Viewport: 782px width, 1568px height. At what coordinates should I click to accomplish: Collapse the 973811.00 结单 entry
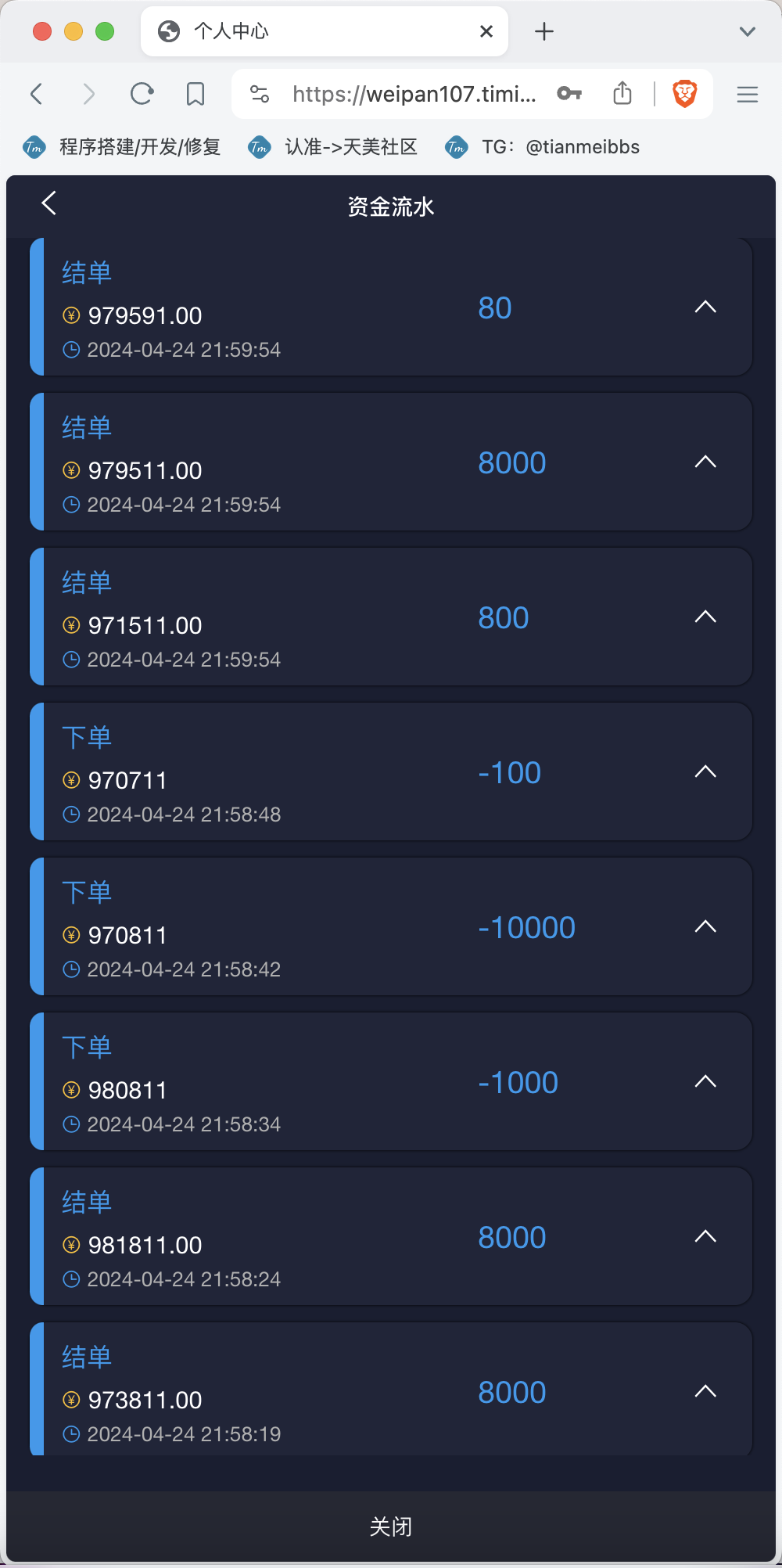tap(705, 1391)
